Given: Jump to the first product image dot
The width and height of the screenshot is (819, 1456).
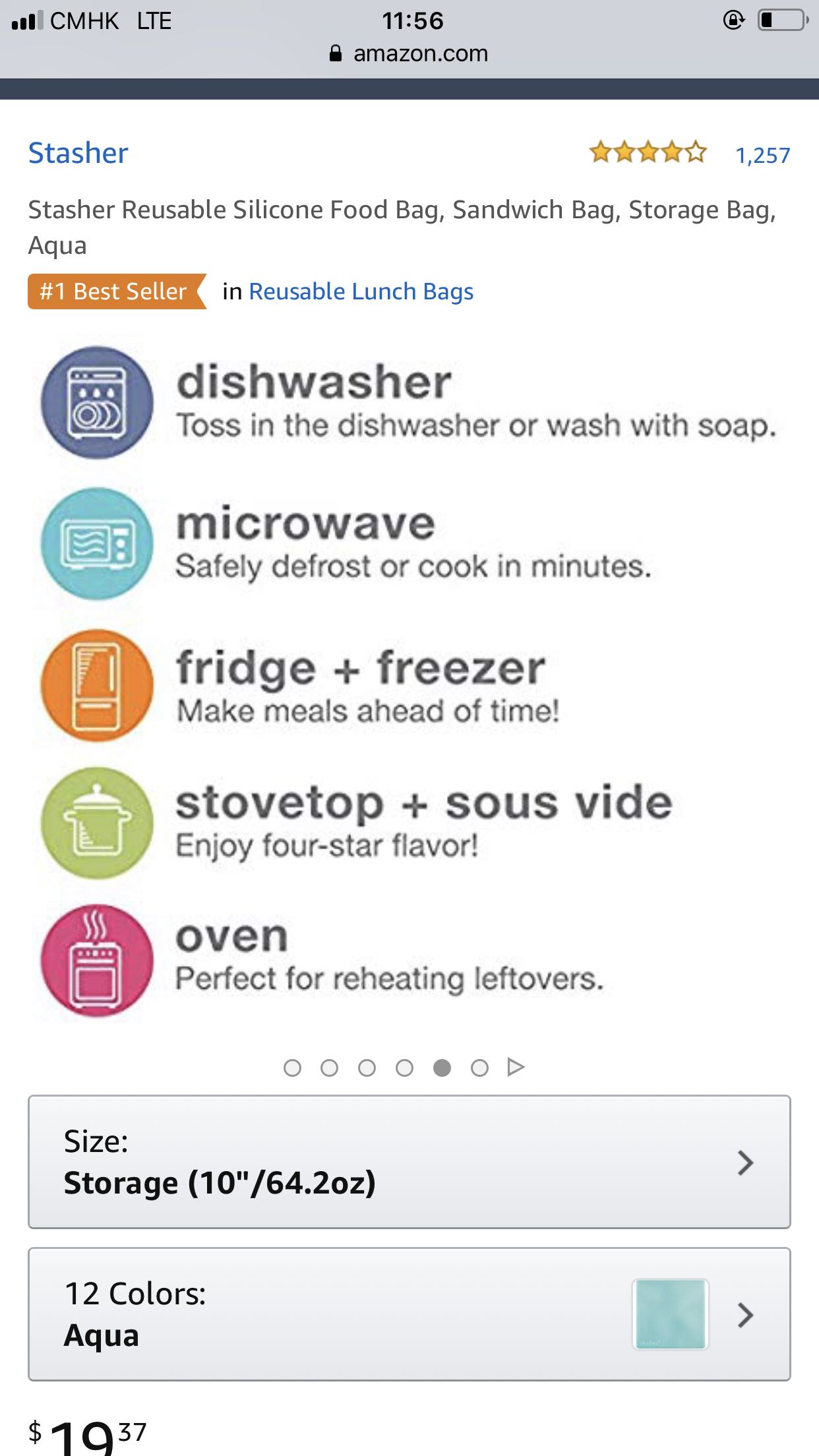Looking at the screenshot, I should point(292,1068).
